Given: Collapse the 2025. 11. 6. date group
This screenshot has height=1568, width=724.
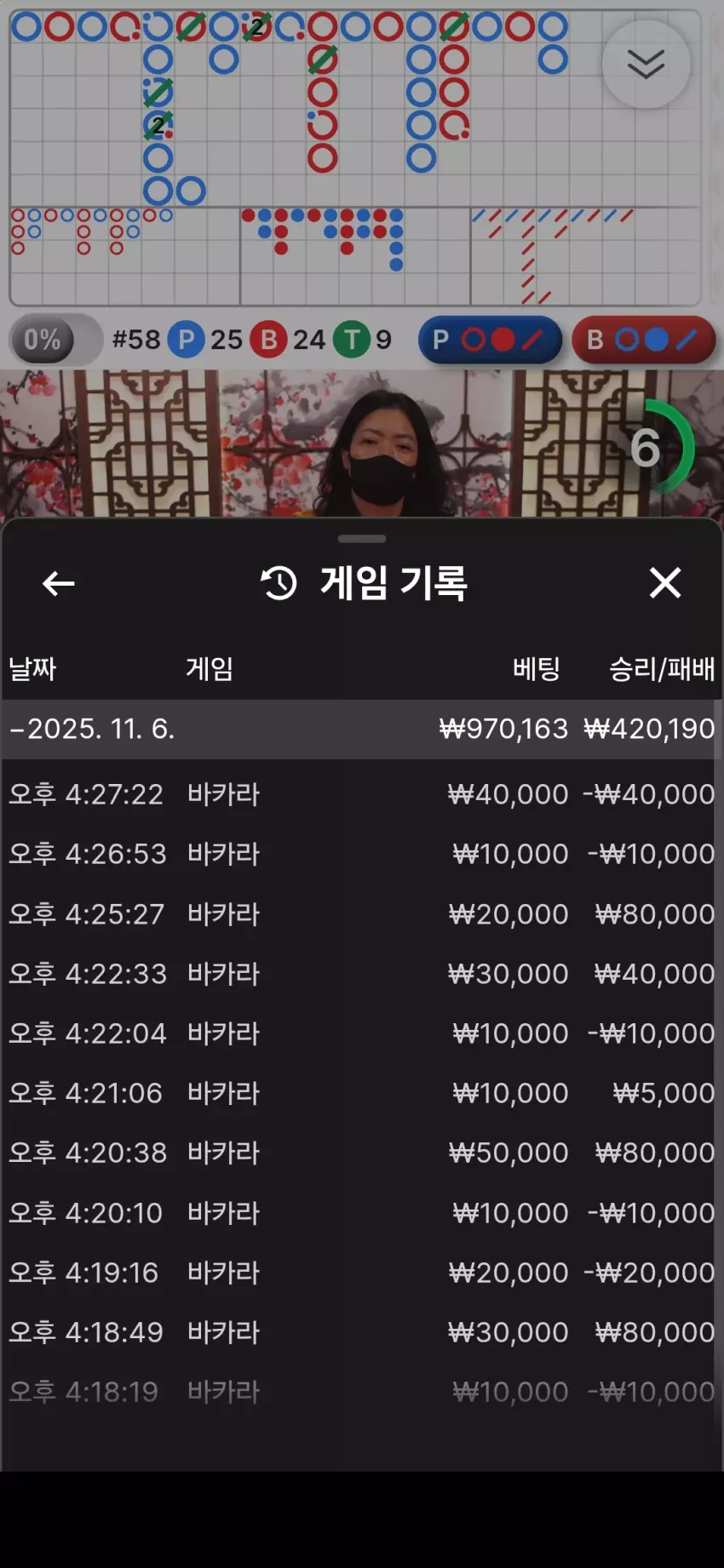Looking at the screenshot, I should tap(362, 729).
